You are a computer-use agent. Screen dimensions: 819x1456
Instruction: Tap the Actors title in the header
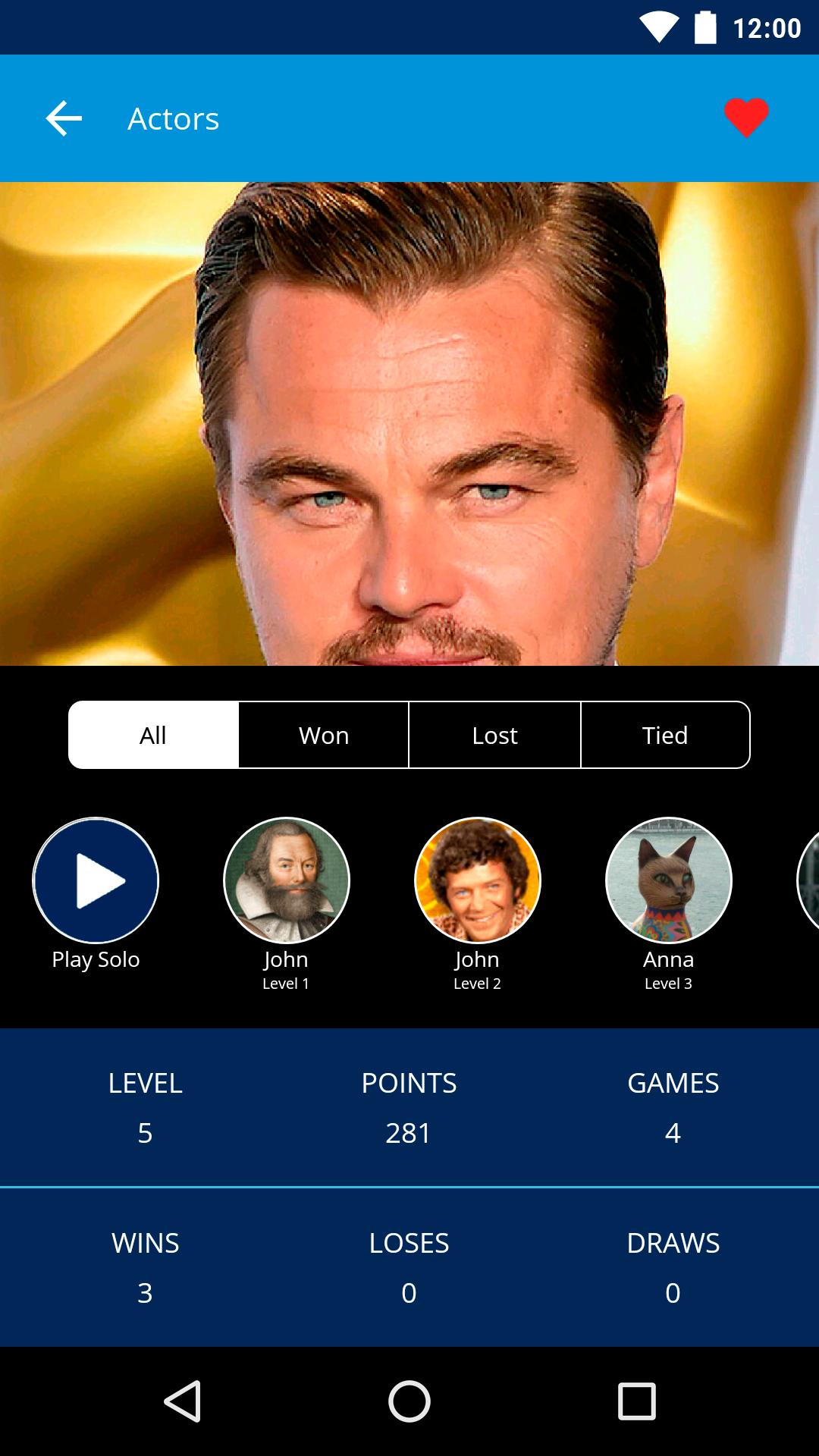point(172,118)
